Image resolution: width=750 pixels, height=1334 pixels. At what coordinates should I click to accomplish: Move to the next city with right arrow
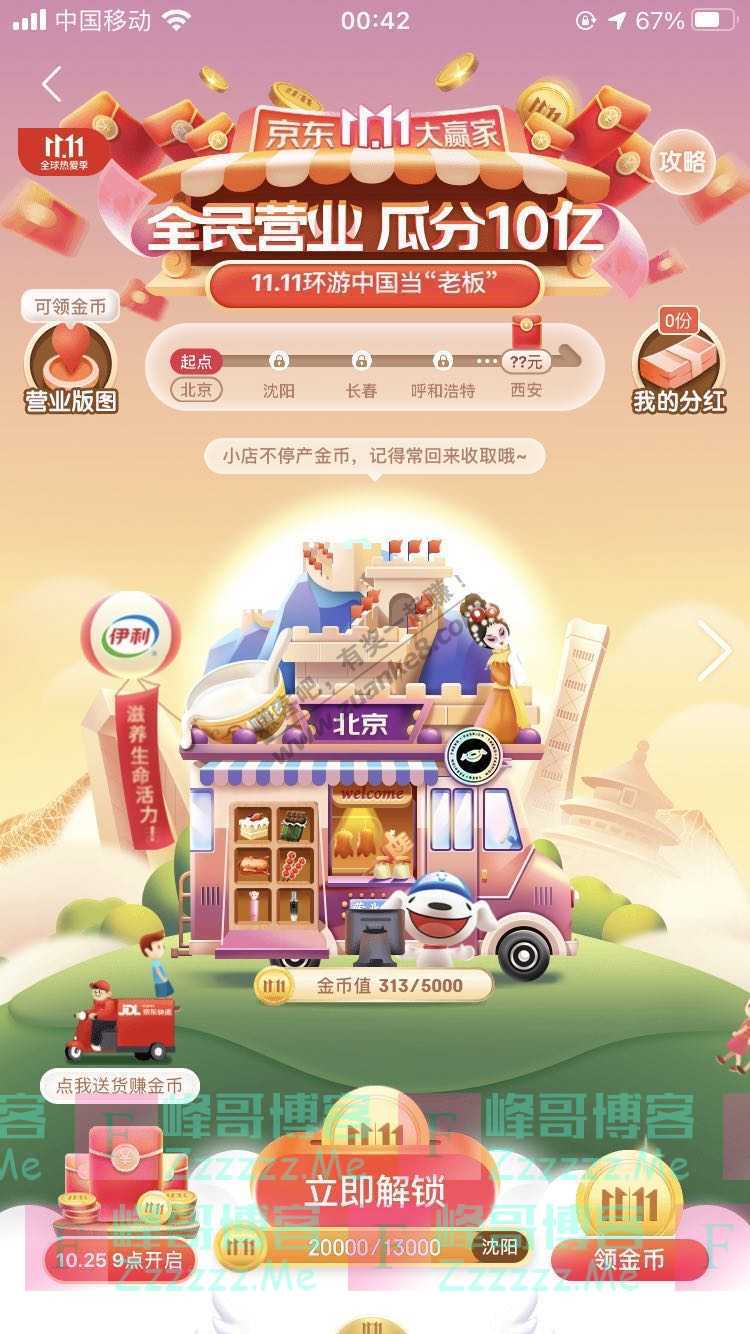click(714, 650)
